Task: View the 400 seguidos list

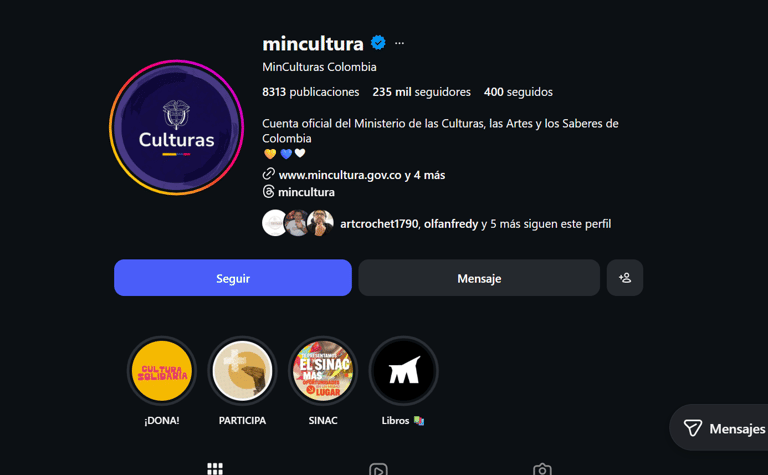Action: click(x=518, y=92)
